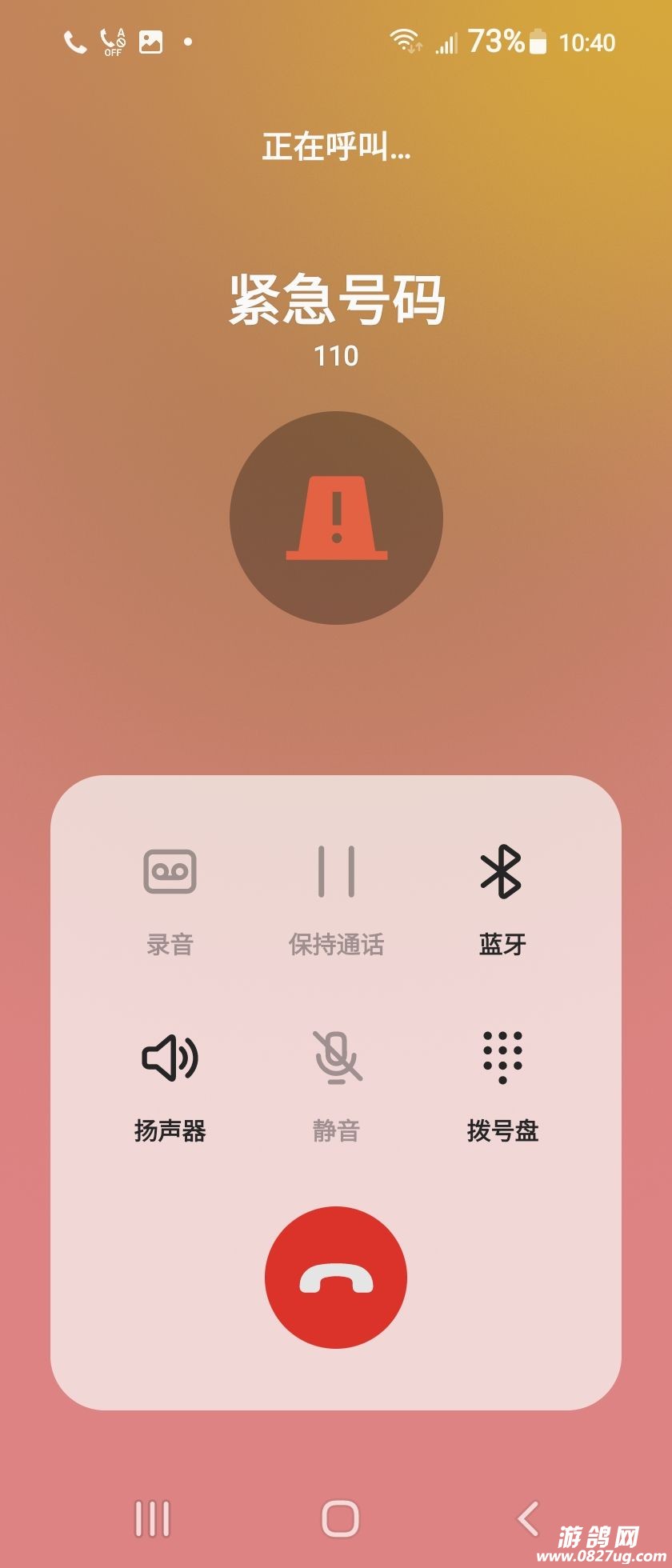
Task: End the emergency call to 110
Action: point(336,1278)
